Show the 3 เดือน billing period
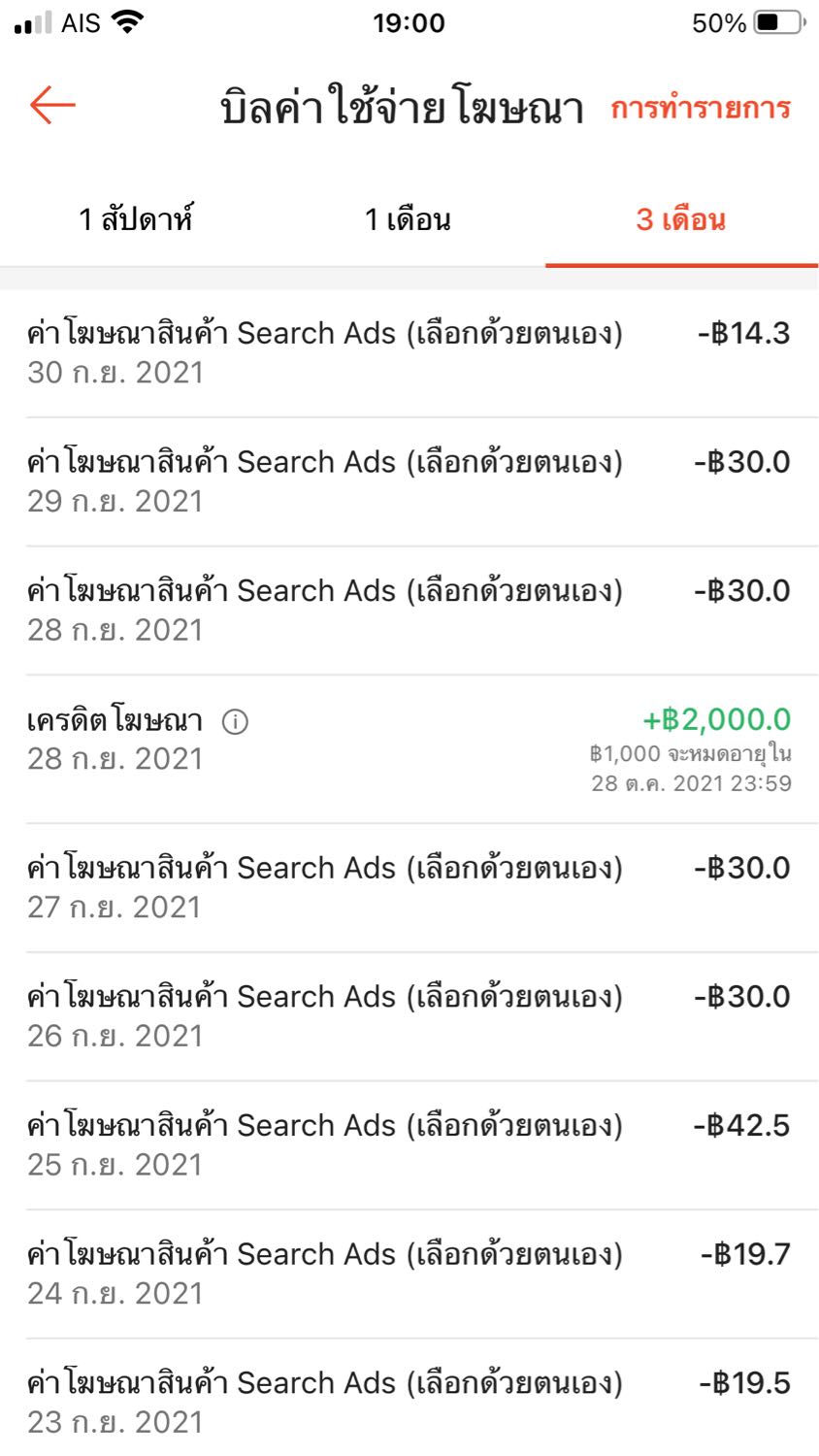Viewport: 819px width, 1456px height. (x=681, y=220)
